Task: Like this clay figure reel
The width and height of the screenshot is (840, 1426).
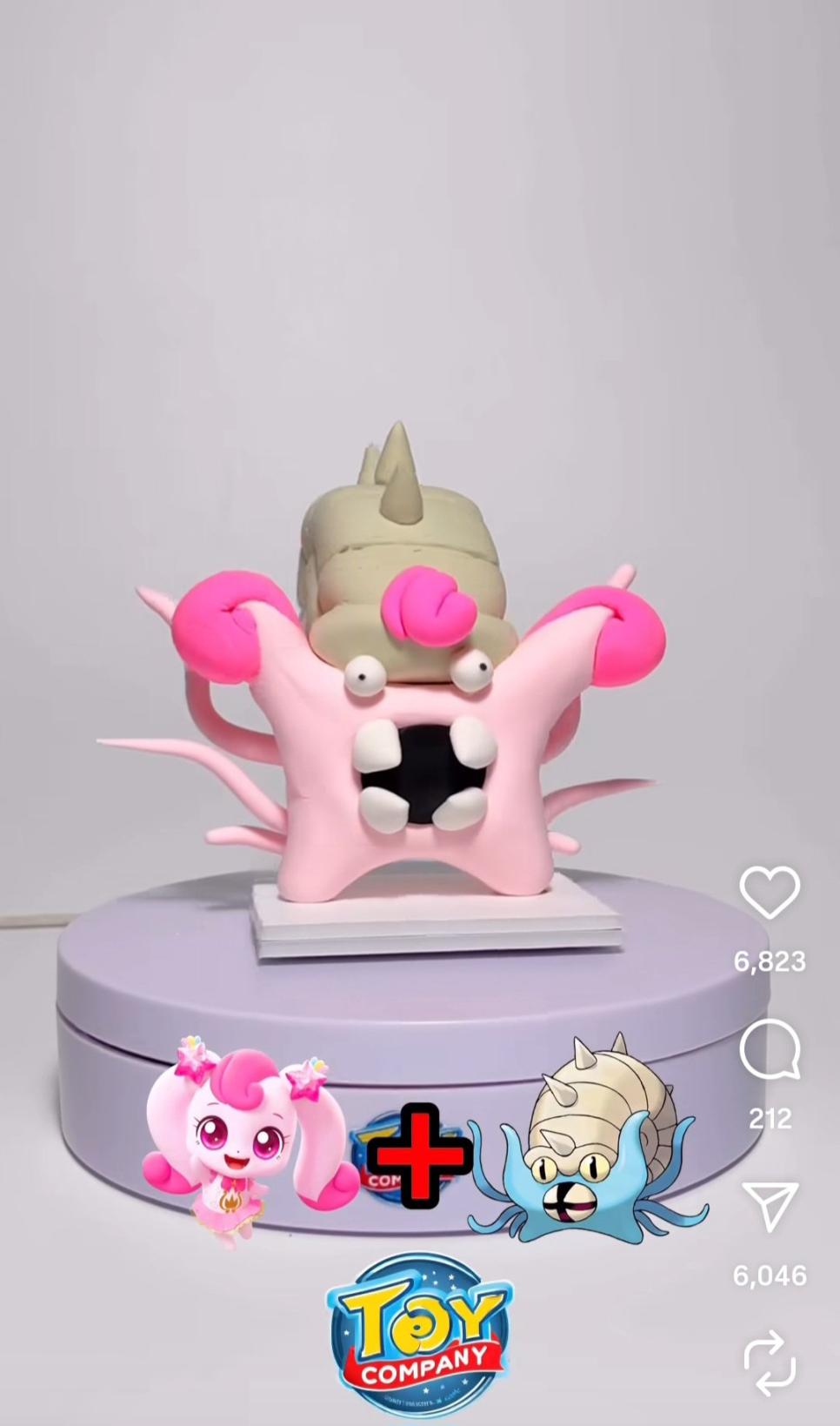Action: click(x=770, y=893)
